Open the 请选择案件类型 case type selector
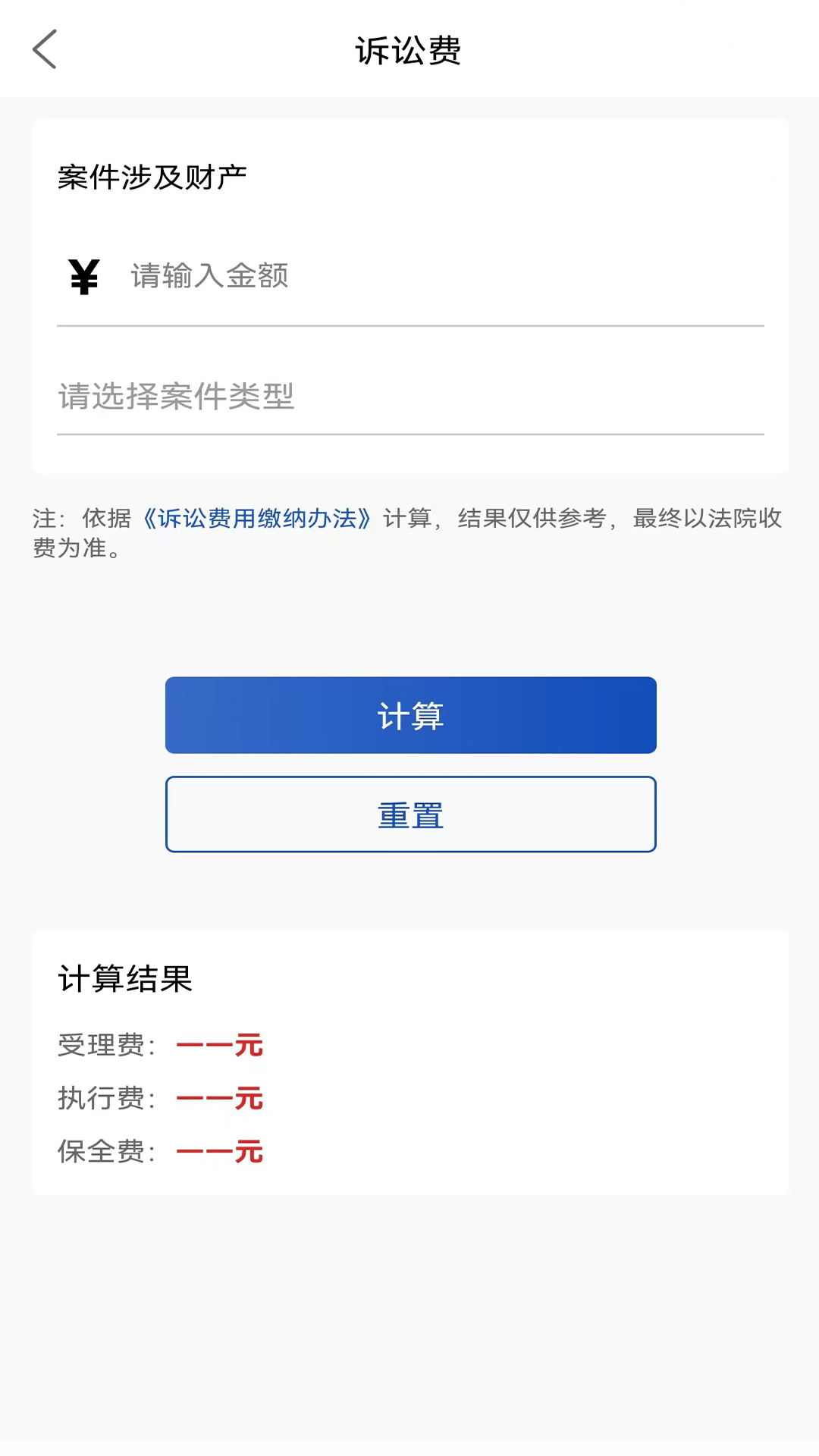The height and width of the screenshot is (1456, 819). 409,397
